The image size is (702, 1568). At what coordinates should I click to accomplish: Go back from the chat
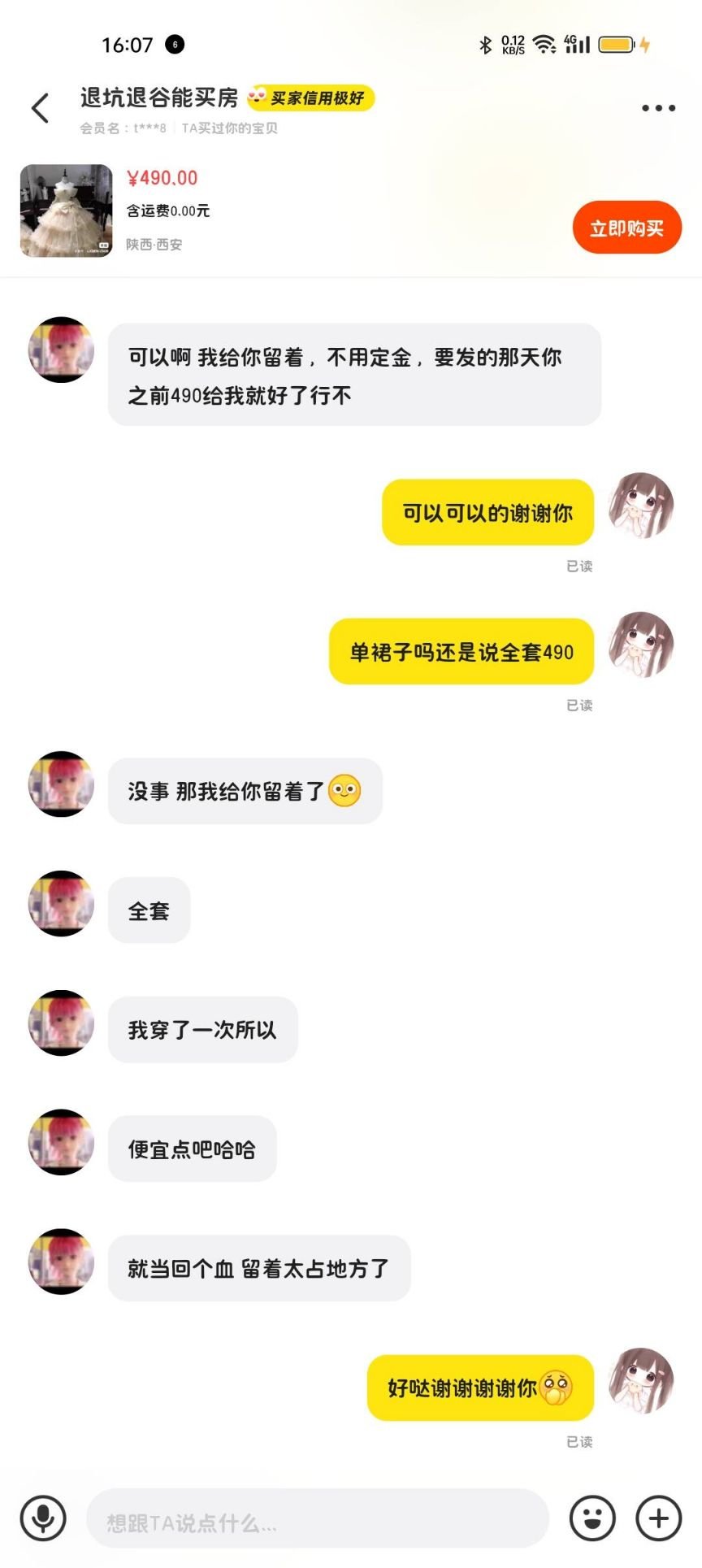coord(40,108)
